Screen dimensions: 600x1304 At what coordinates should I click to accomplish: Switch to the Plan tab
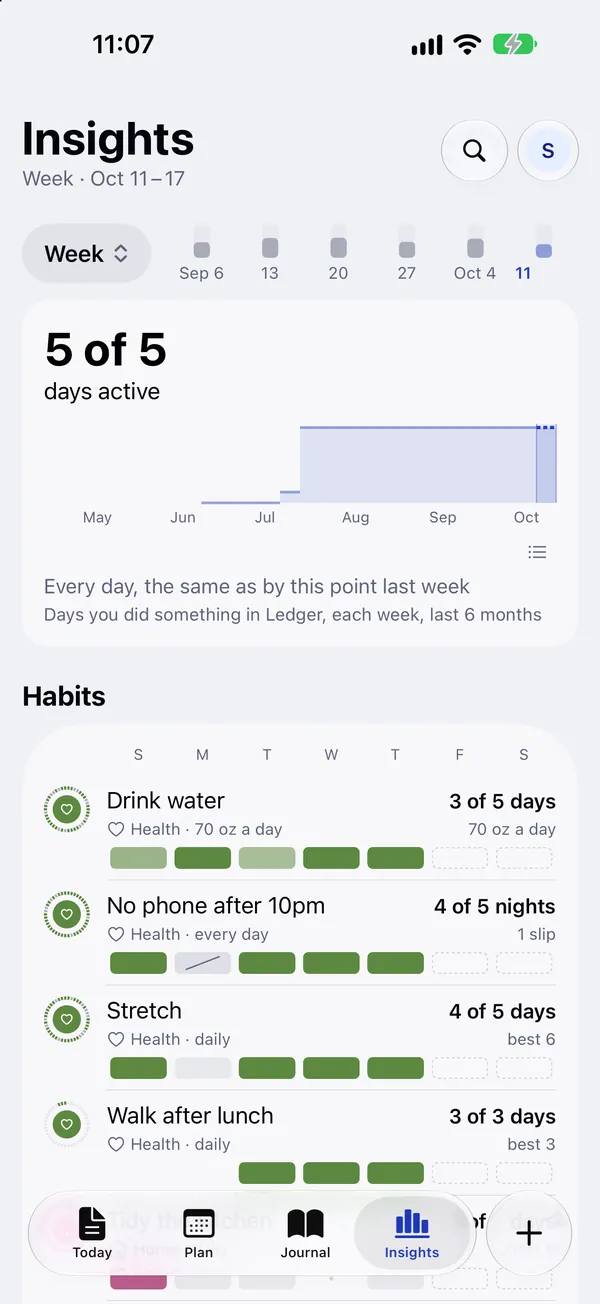[199, 1233]
